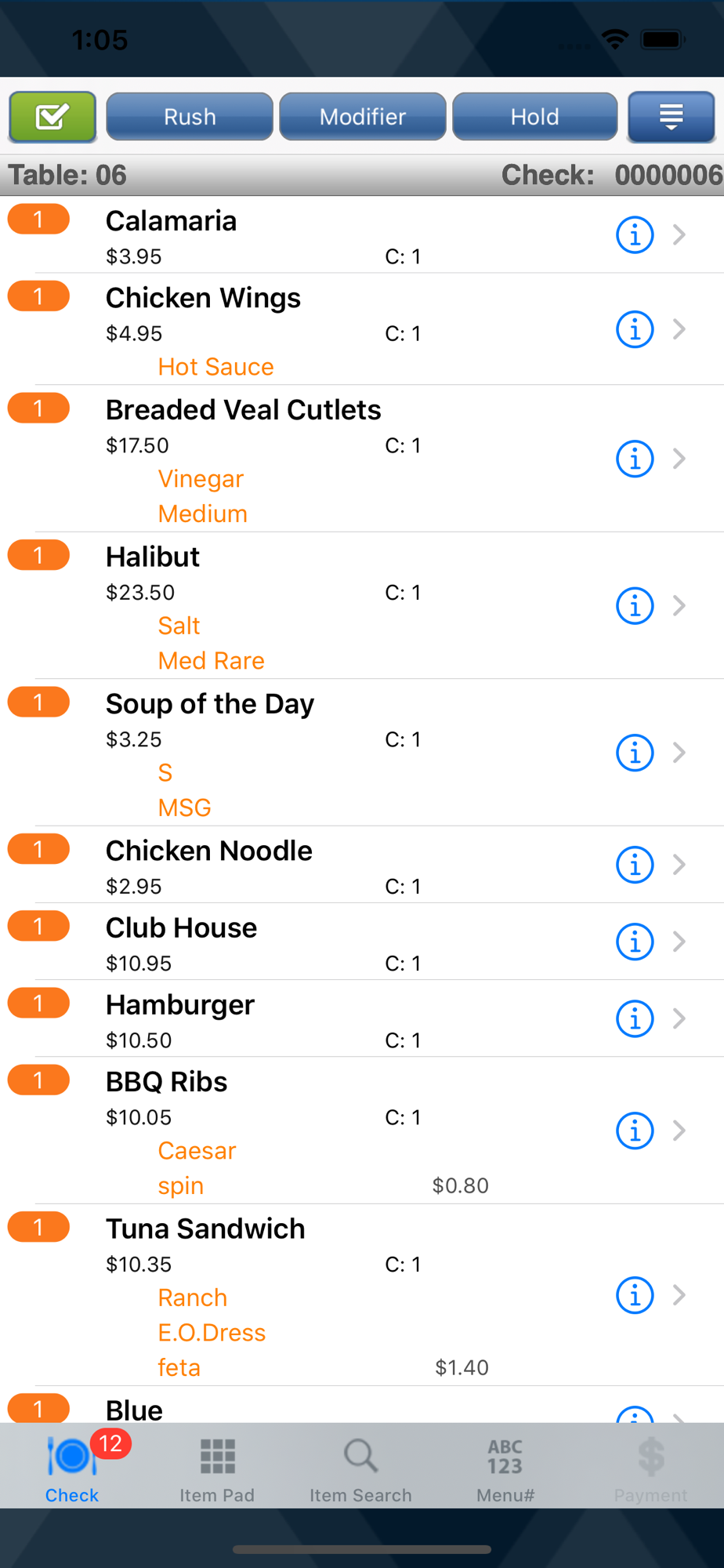Tap the Club House info icon
The image size is (724, 1568).
(x=635, y=942)
